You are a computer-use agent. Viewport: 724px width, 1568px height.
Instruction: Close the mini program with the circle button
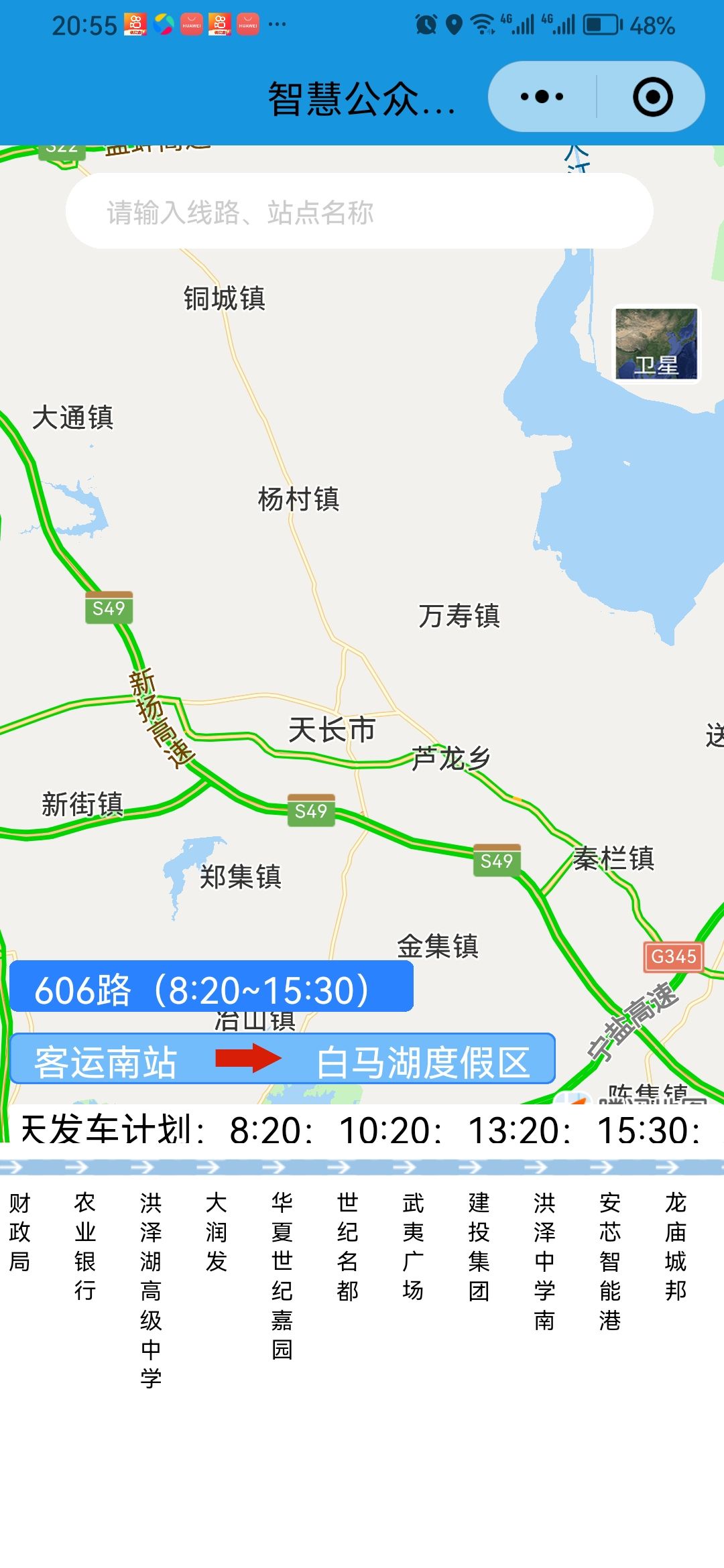[x=652, y=97]
